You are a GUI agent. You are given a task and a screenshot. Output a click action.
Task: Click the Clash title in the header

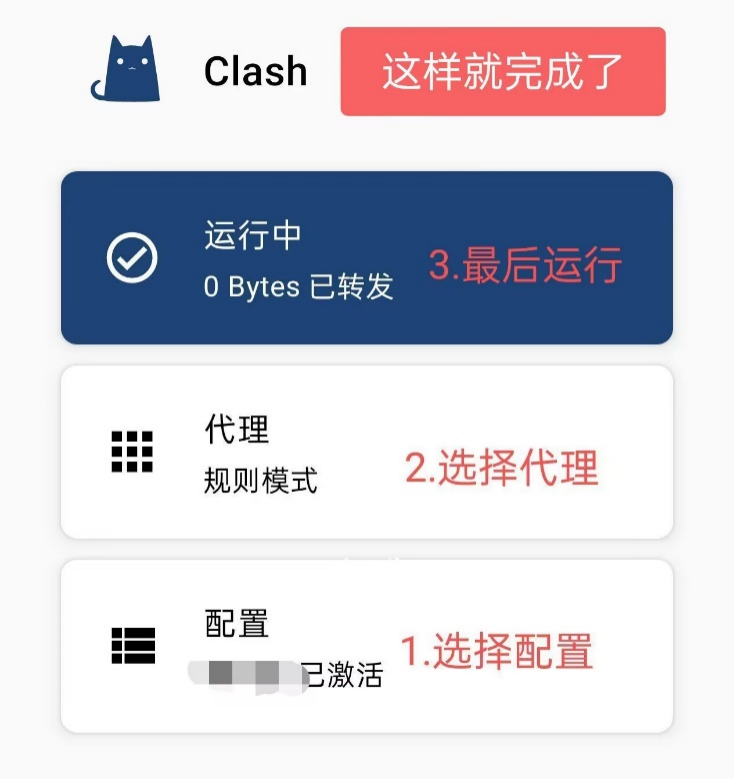click(254, 70)
